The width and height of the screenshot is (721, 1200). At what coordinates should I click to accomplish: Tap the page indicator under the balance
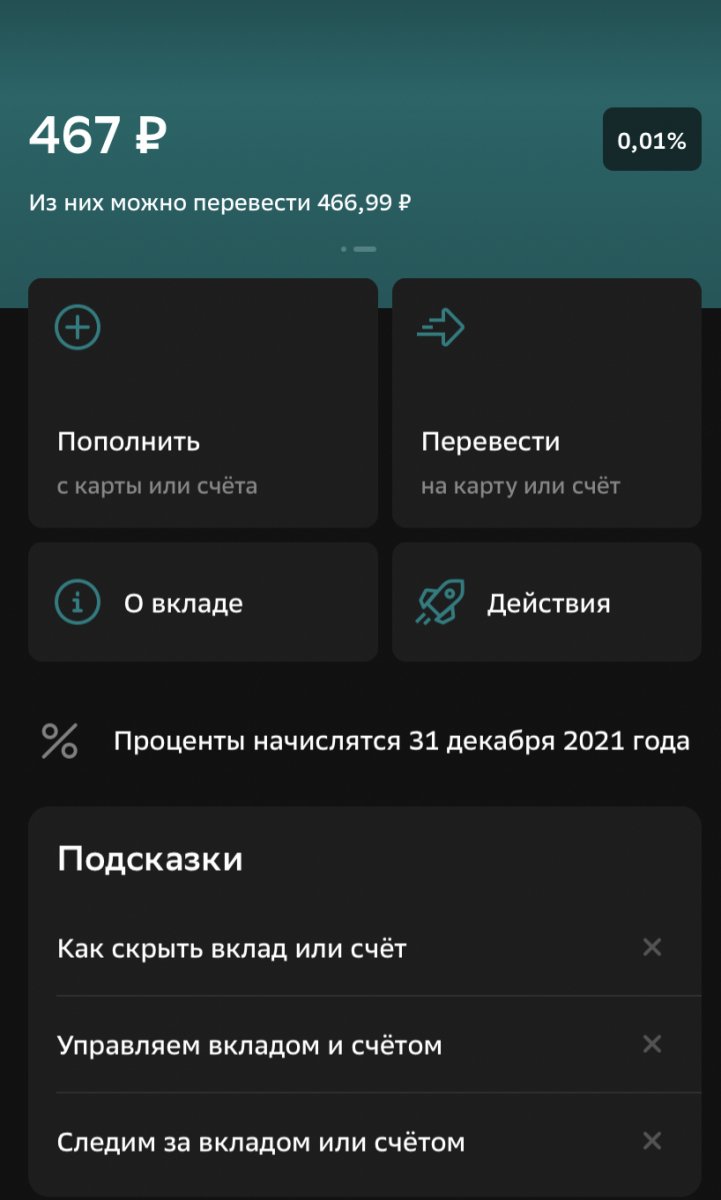359,248
